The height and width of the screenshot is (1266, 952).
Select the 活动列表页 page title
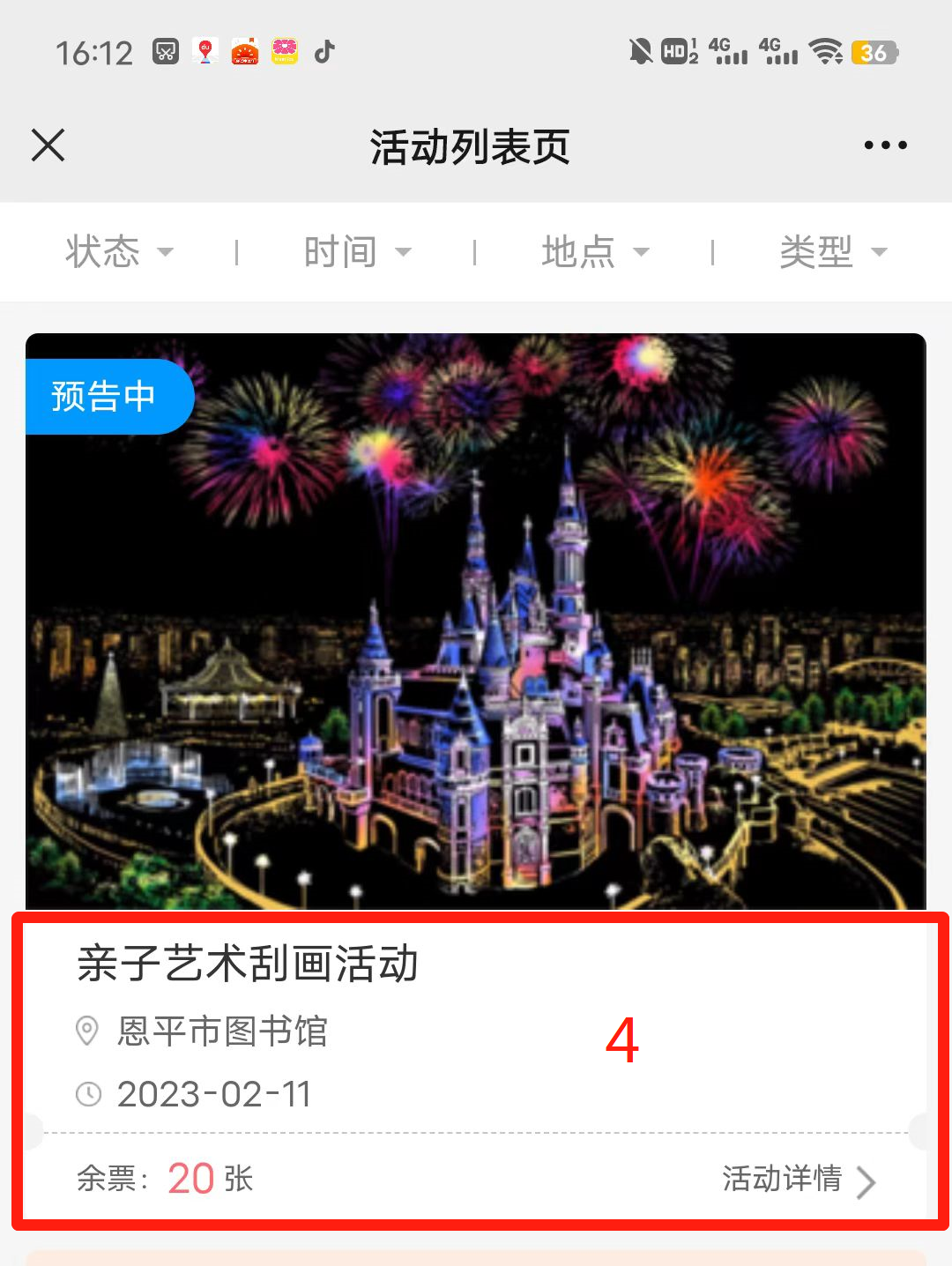click(x=470, y=148)
